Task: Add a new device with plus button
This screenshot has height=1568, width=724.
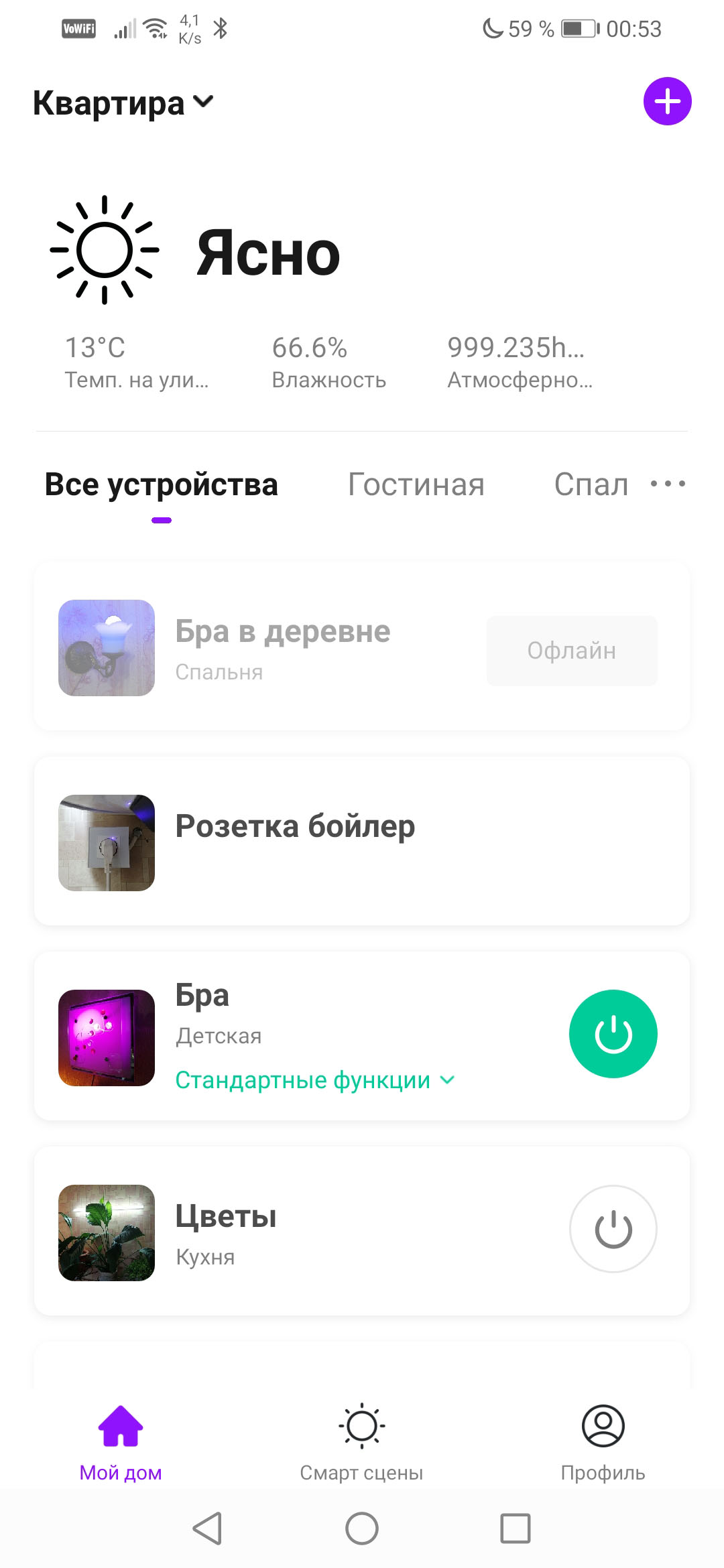Action: pos(667,102)
